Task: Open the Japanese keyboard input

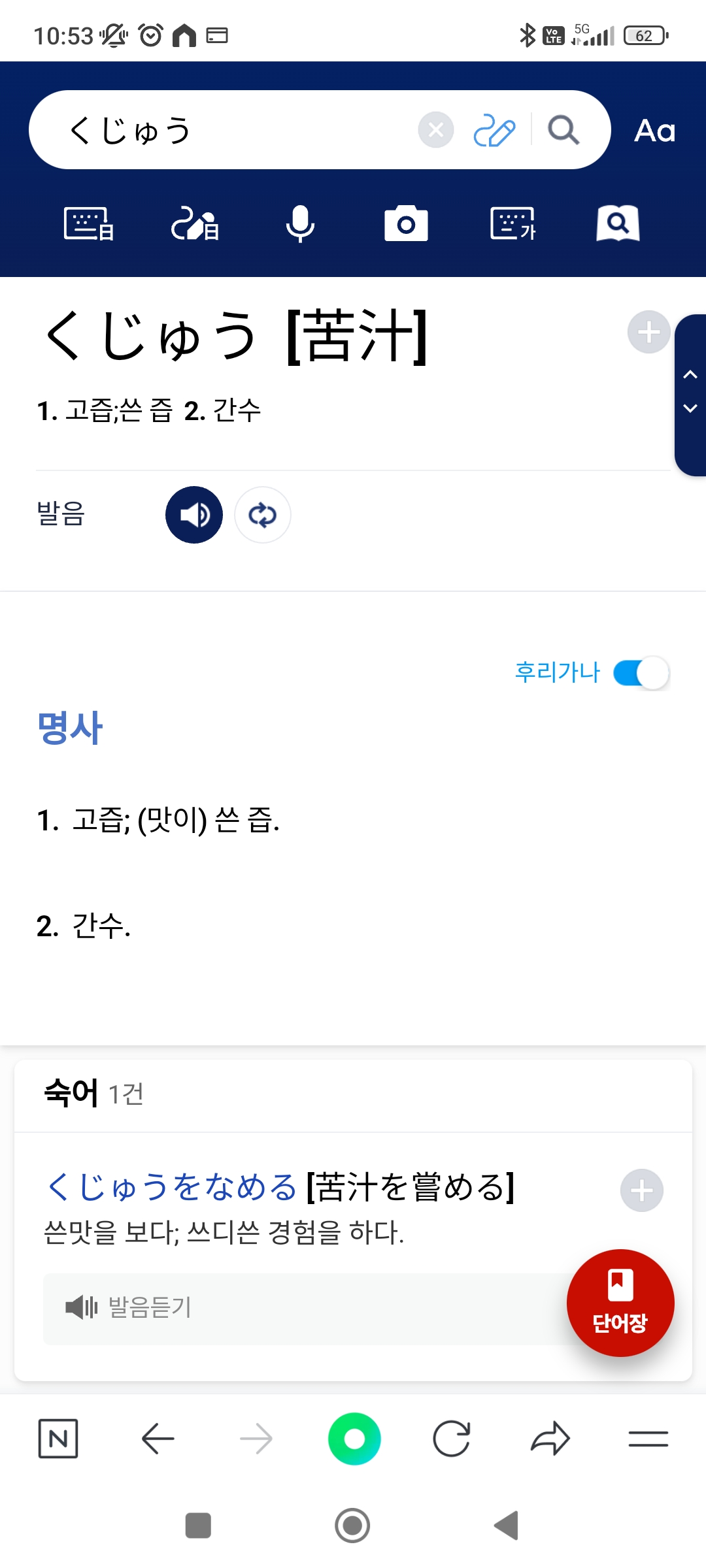Action: coord(89,224)
